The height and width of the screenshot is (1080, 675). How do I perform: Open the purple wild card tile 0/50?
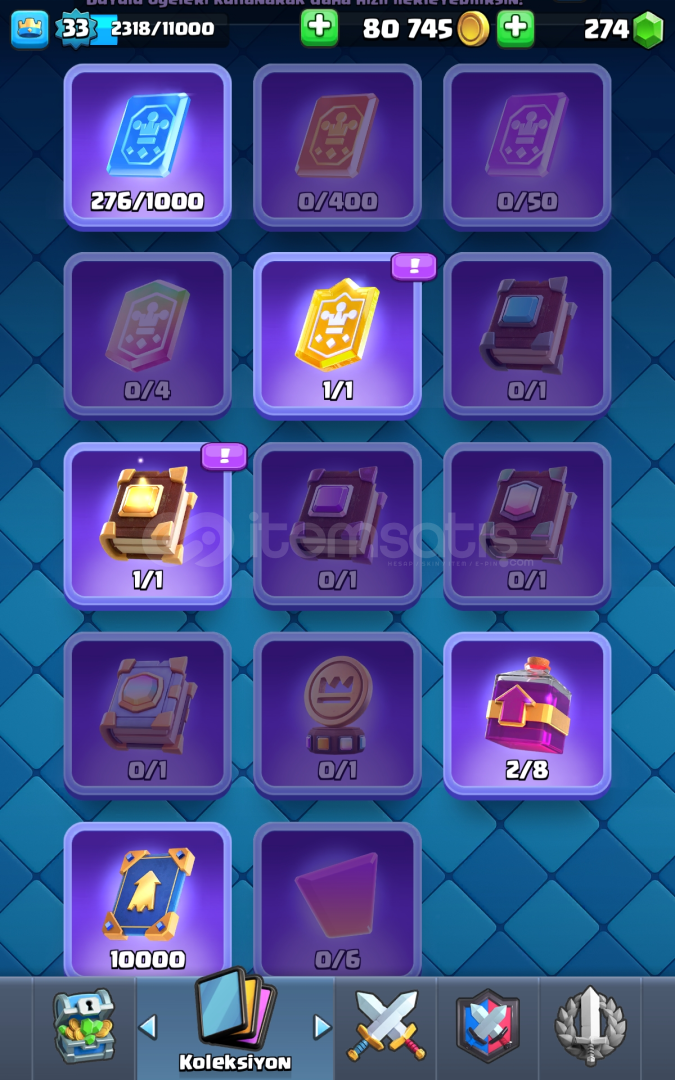[x=527, y=147]
